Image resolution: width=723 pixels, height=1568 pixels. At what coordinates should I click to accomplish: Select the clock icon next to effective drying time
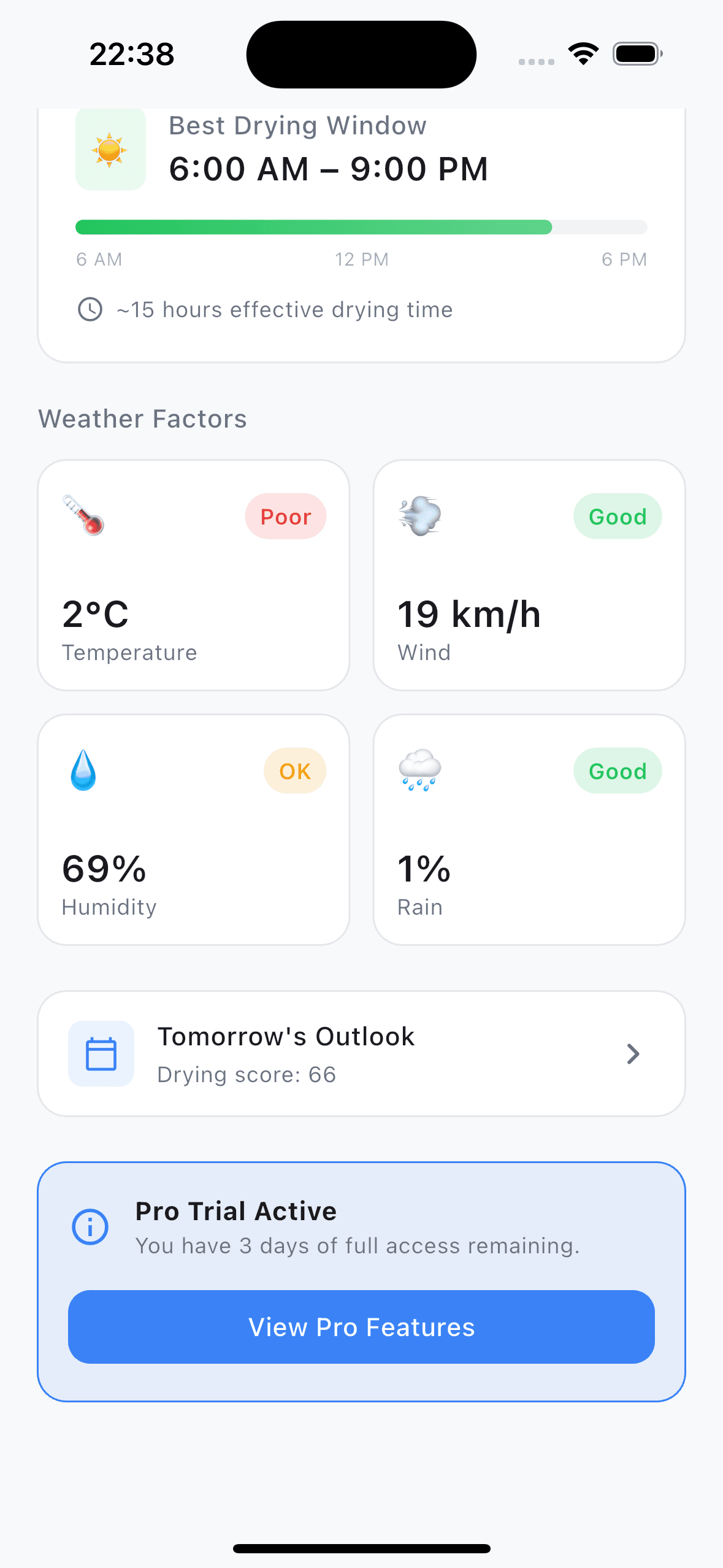90,310
